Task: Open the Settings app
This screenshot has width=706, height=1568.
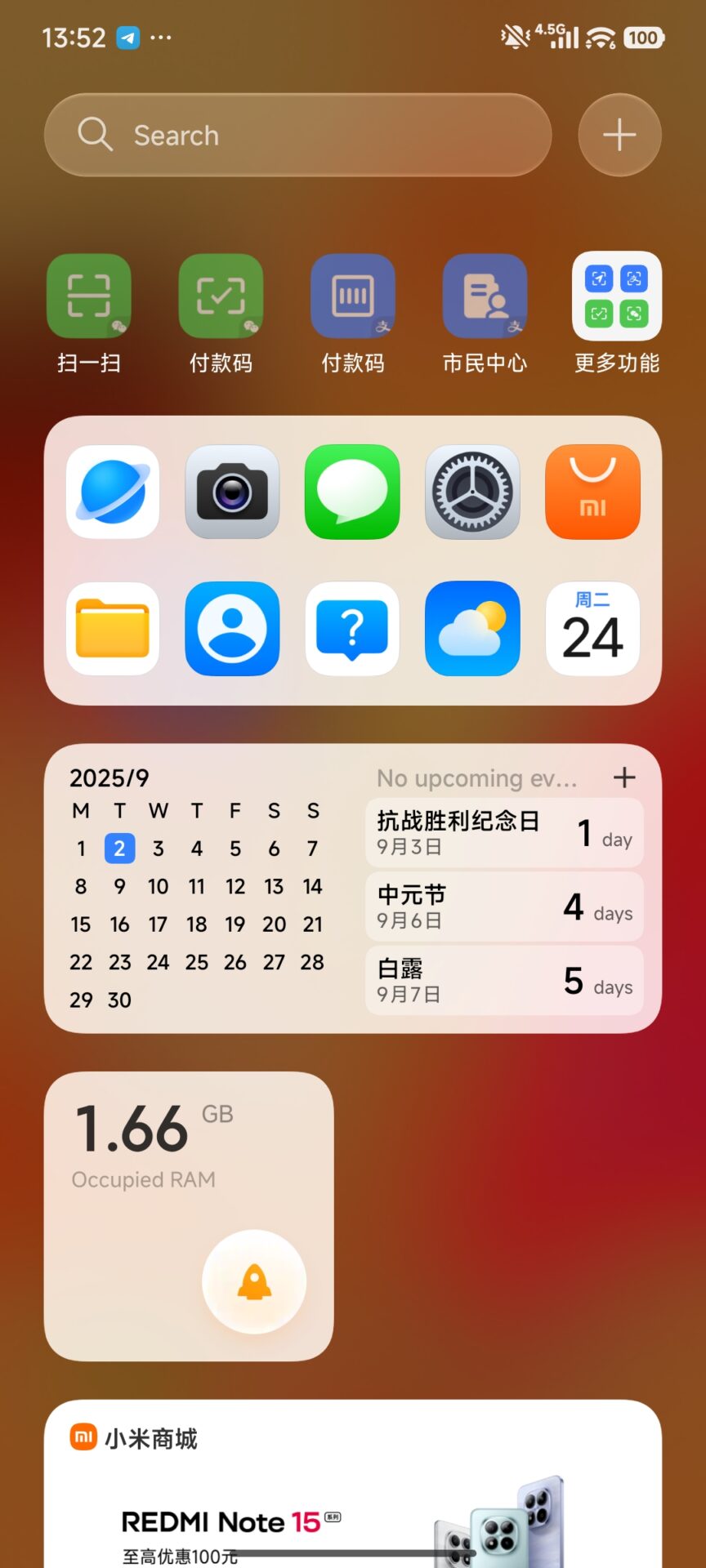Action: [x=472, y=492]
